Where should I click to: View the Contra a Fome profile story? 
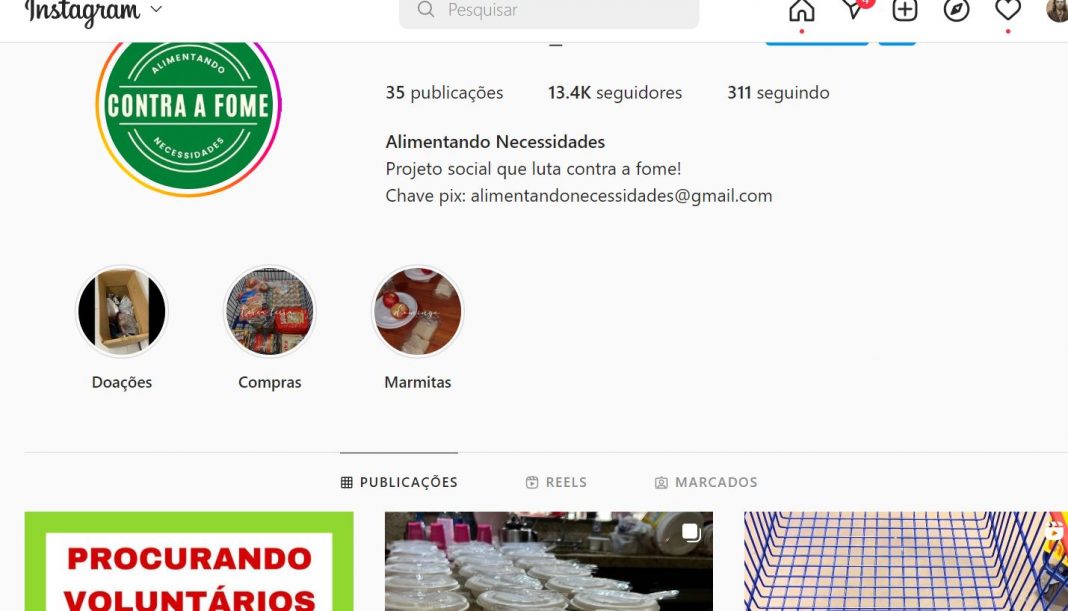[188, 108]
